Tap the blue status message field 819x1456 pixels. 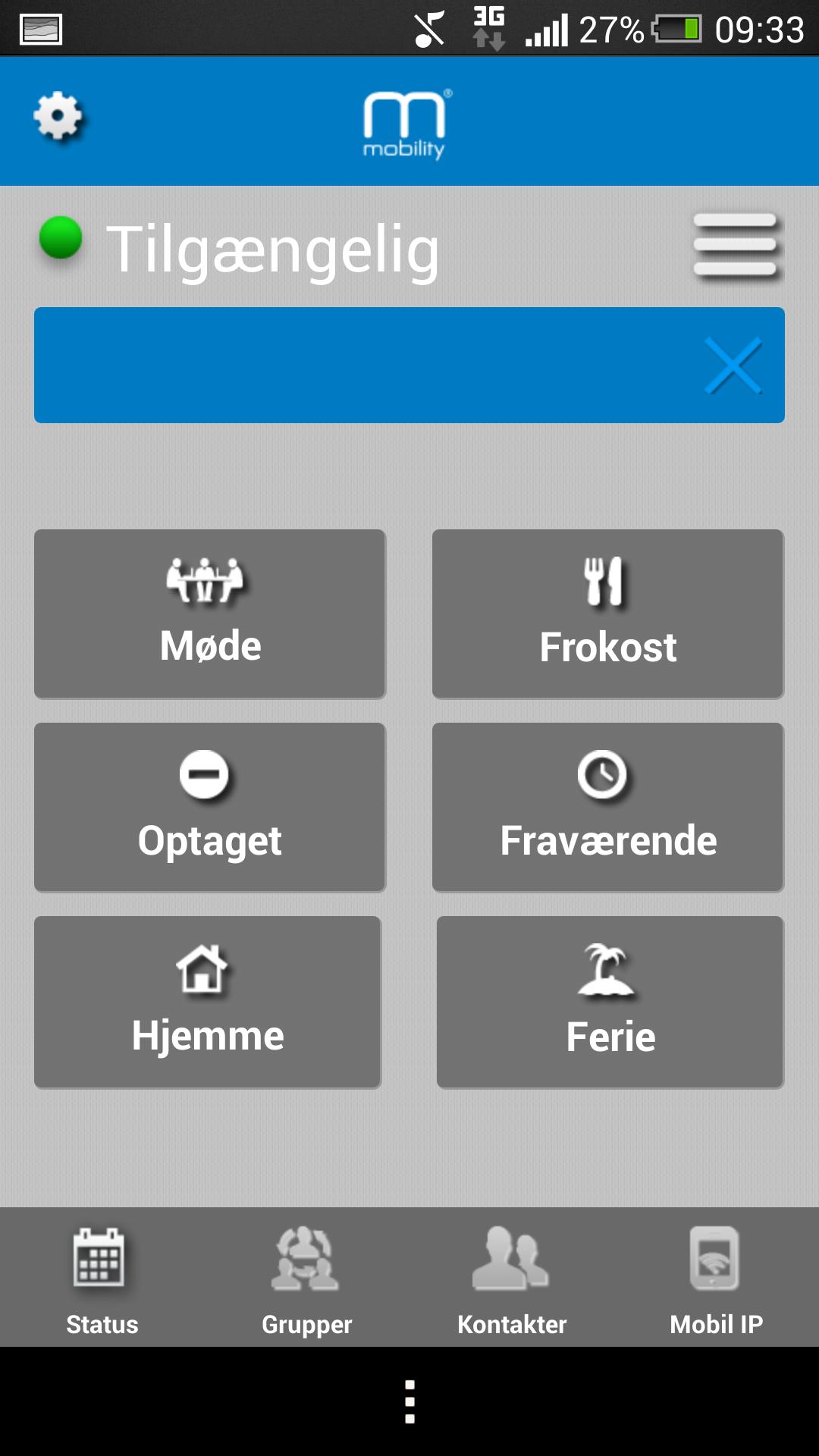tap(364, 366)
